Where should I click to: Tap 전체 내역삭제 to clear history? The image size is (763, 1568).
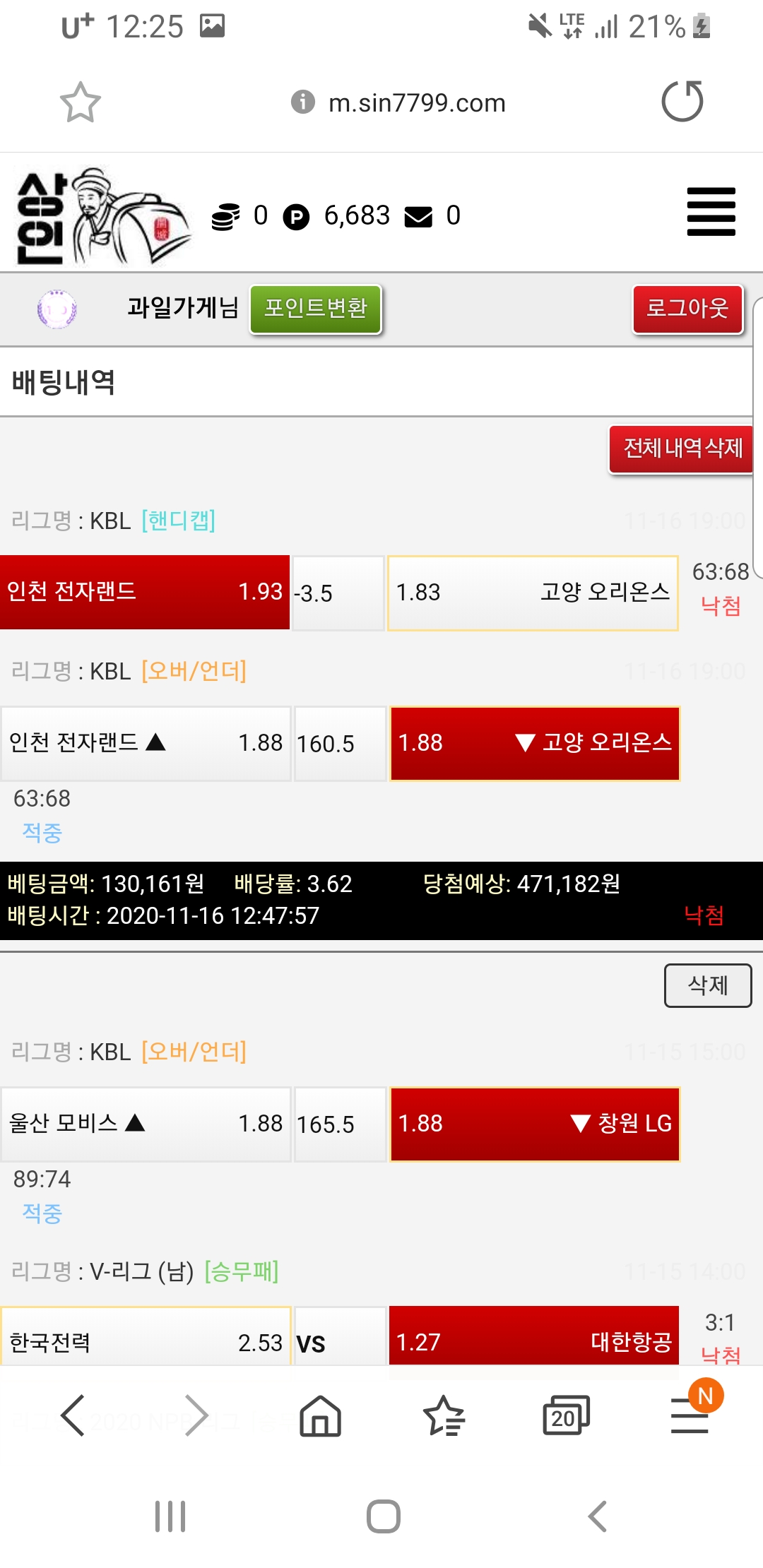tap(682, 448)
